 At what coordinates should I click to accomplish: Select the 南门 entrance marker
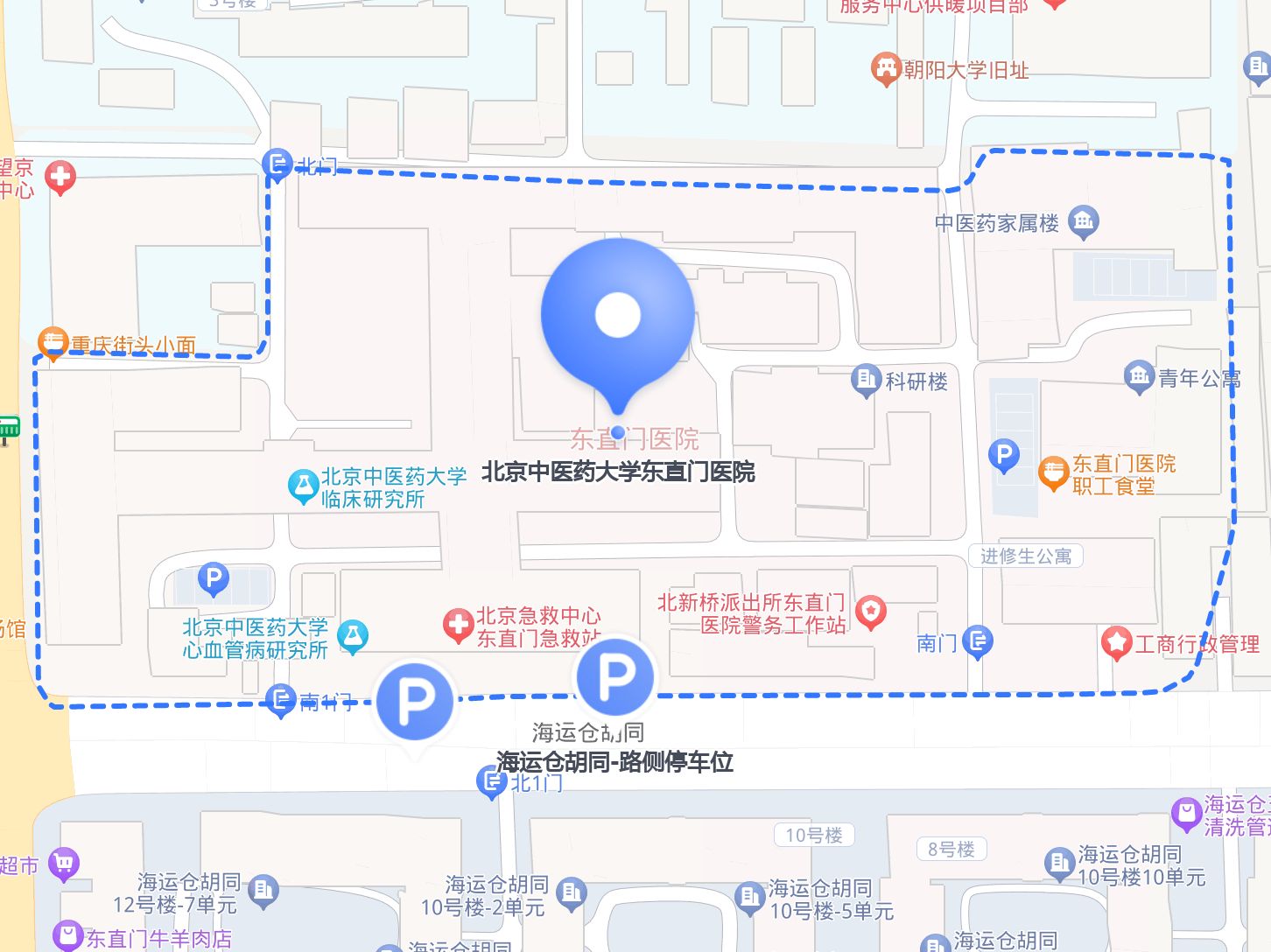pos(977,642)
